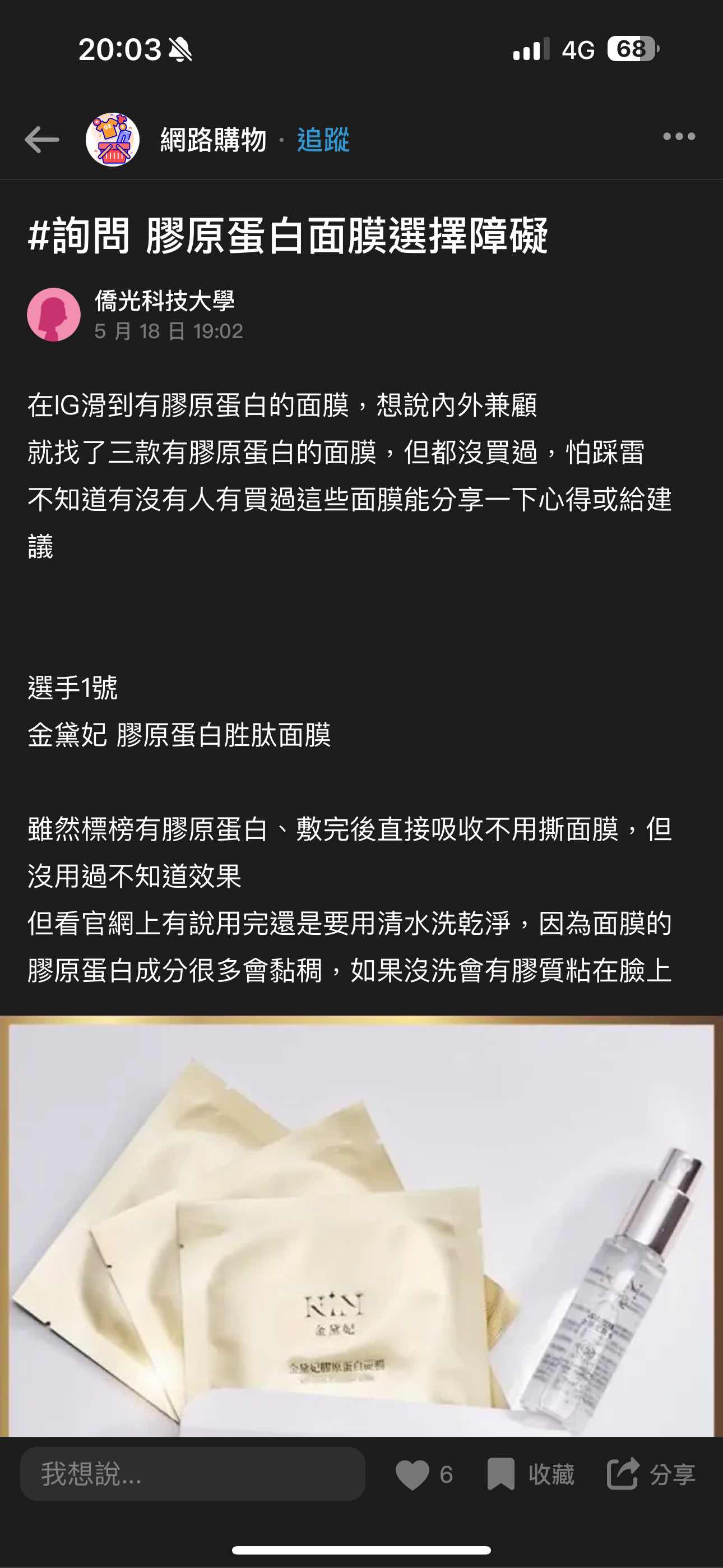
Task: Save post using 收藏 bookmark
Action: click(531, 1474)
